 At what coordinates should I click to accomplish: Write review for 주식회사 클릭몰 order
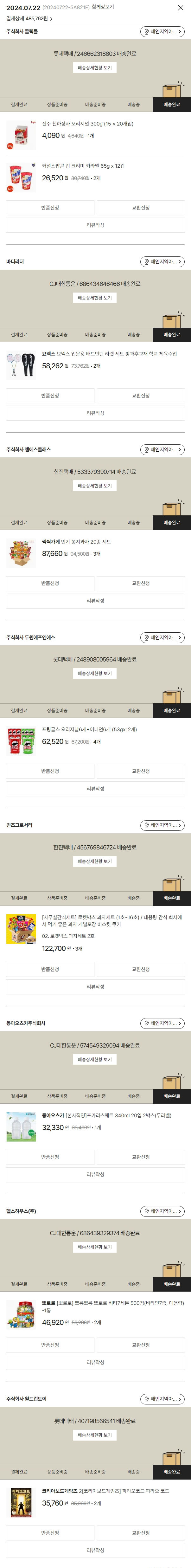[96, 225]
